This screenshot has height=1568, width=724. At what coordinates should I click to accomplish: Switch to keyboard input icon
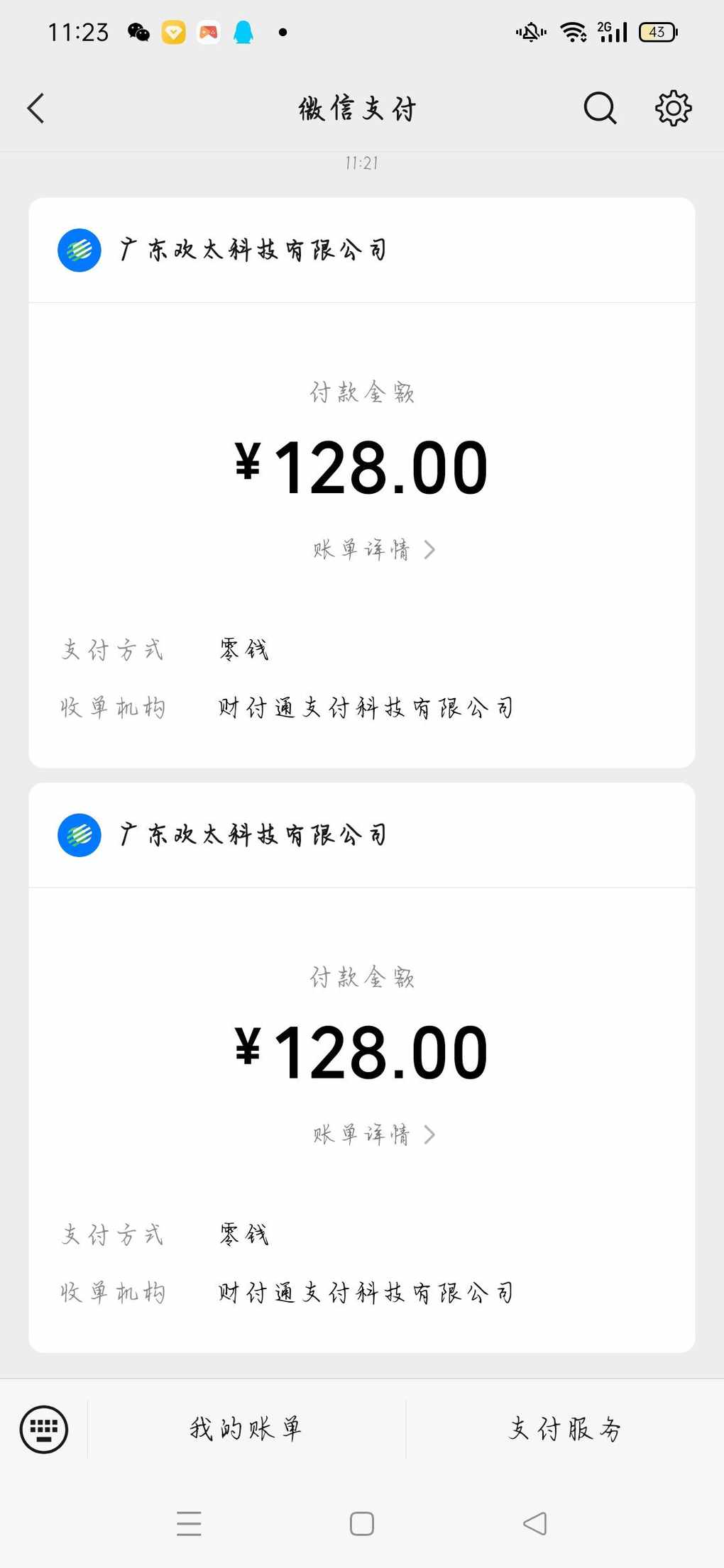(x=44, y=1429)
